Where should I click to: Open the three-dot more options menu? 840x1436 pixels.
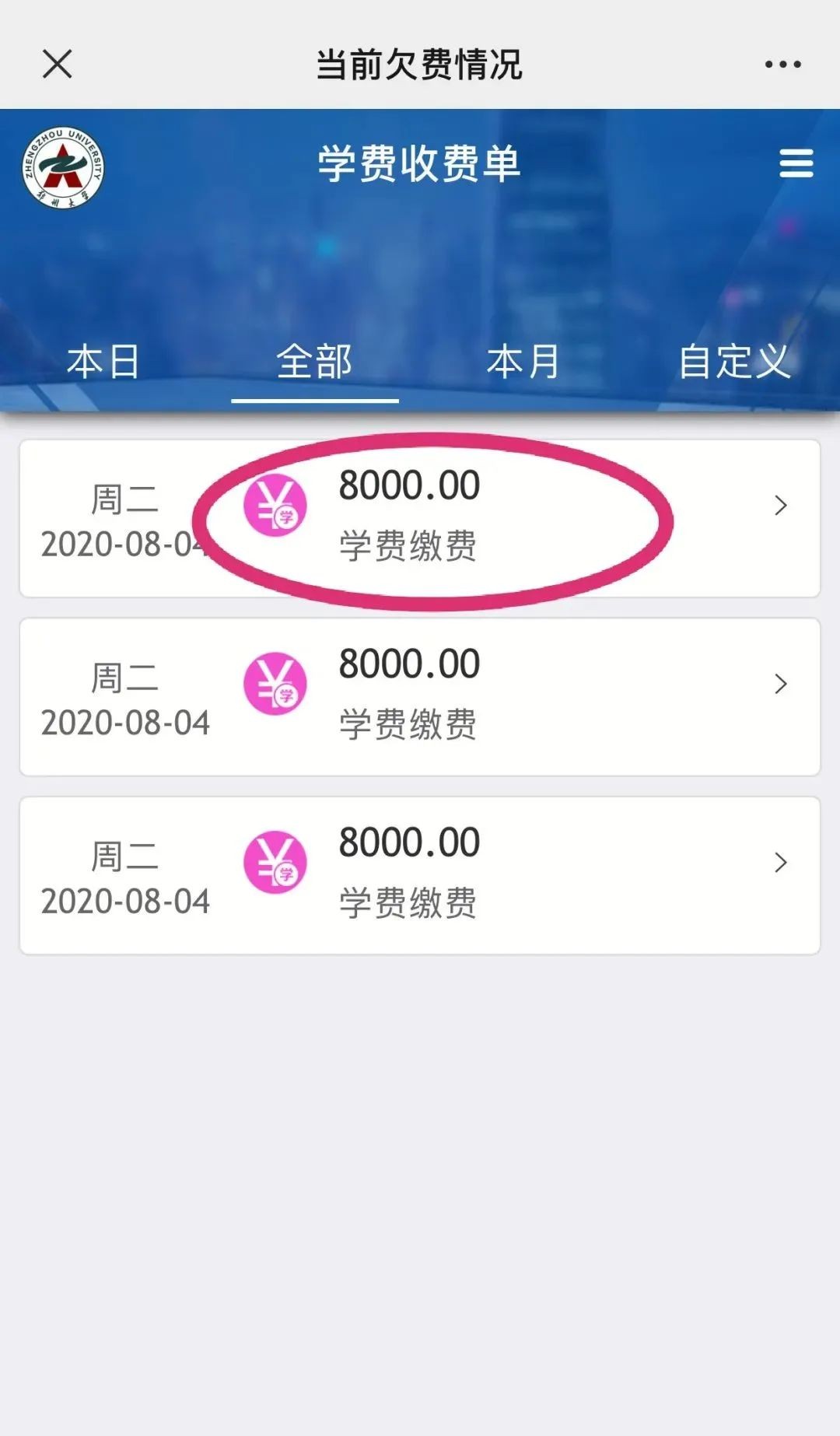pyautogui.click(x=782, y=64)
